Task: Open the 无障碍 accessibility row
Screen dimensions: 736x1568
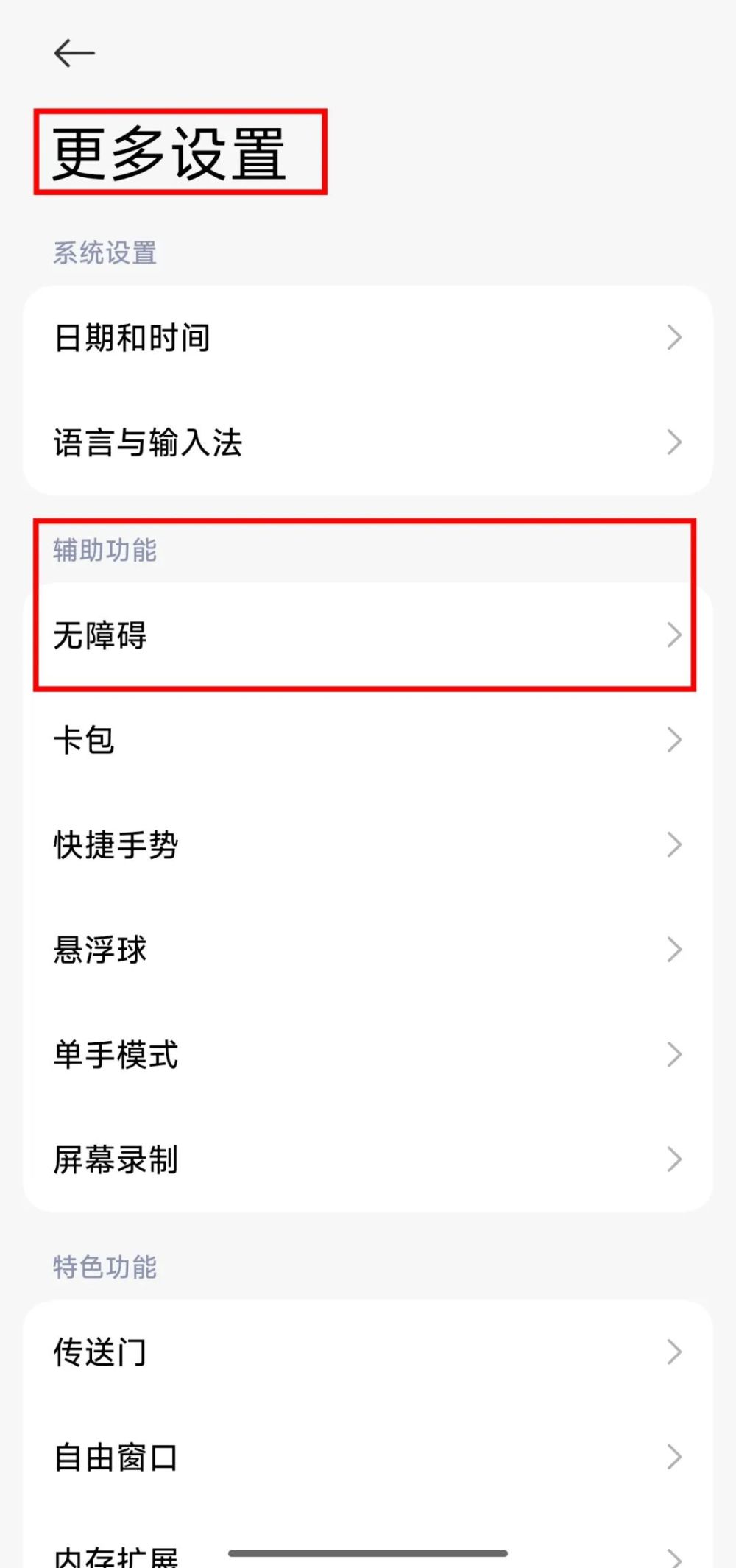Action: coord(368,635)
